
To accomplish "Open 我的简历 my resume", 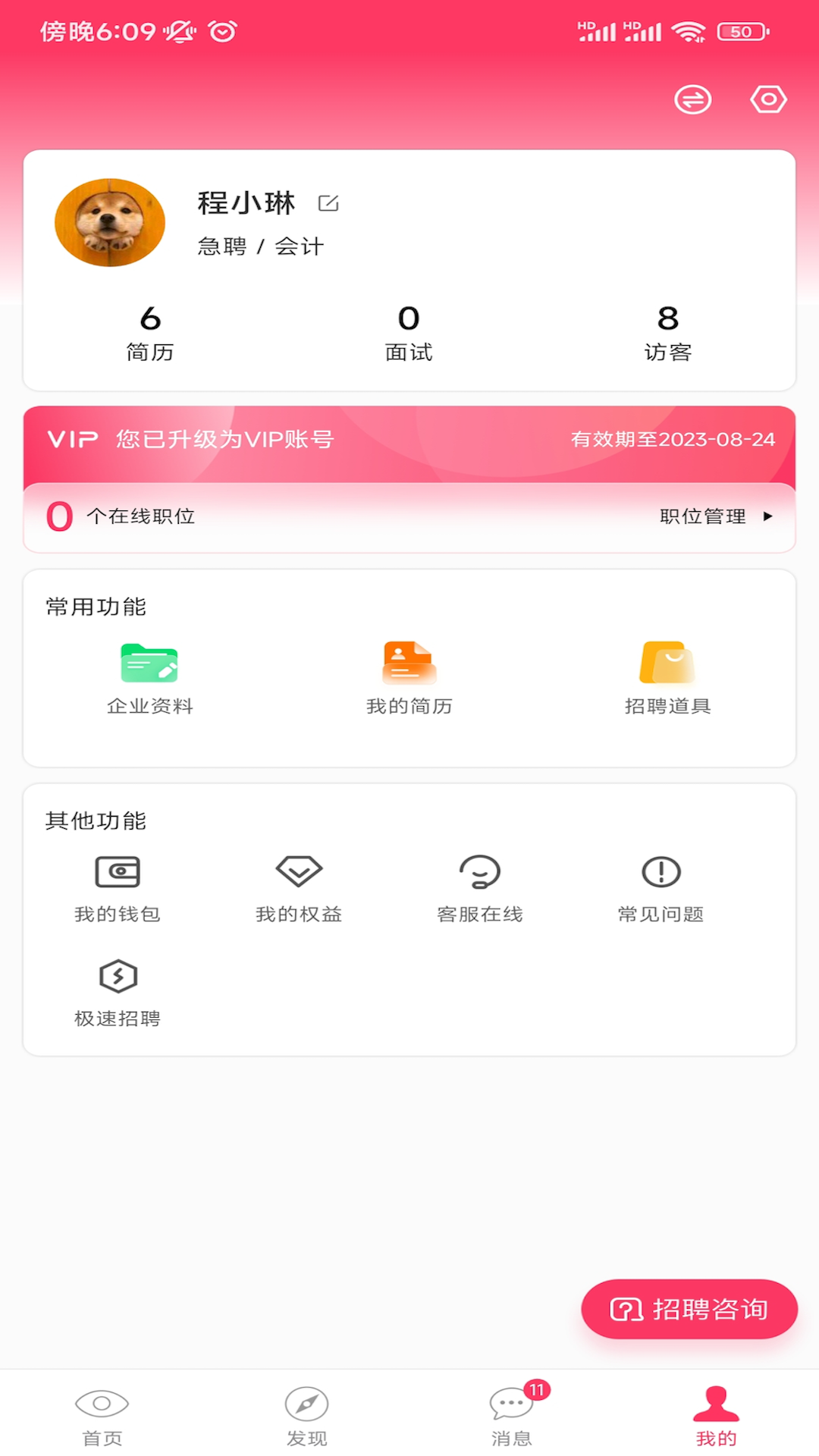I will click(409, 677).
